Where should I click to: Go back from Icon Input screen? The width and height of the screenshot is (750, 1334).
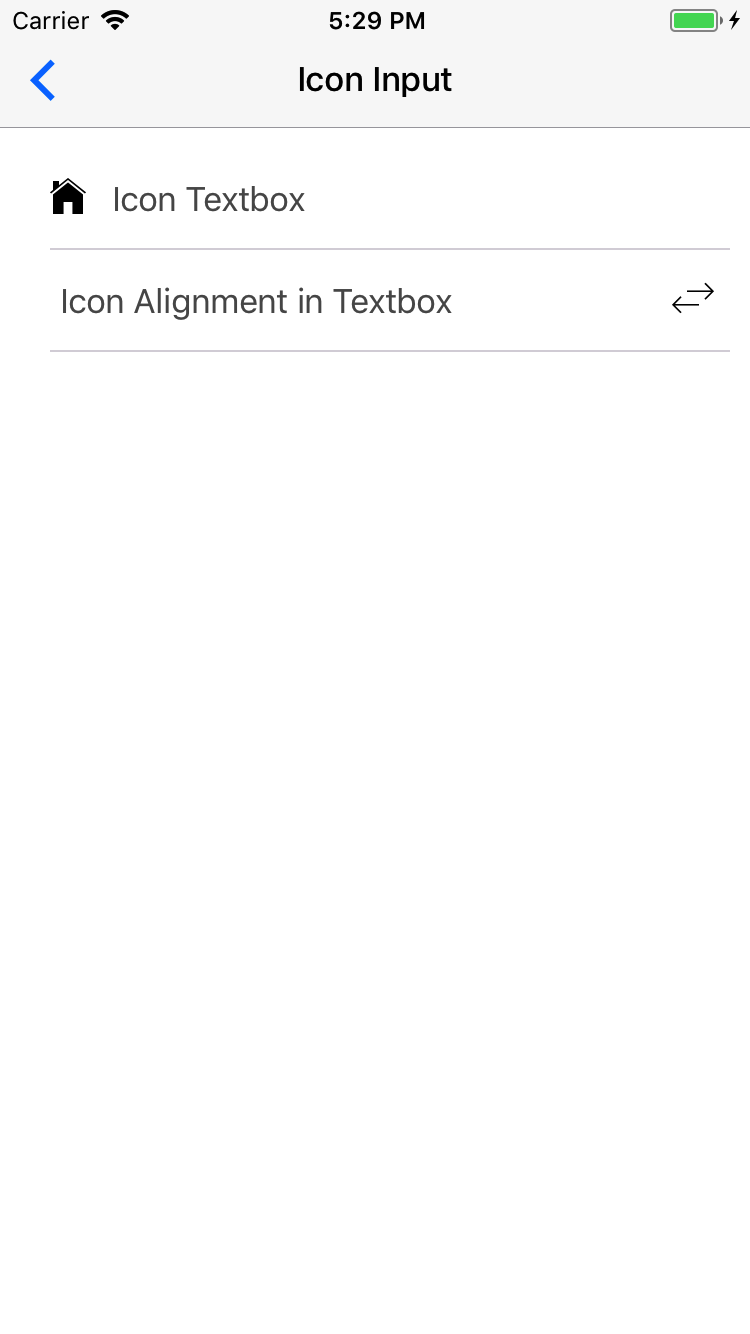[43, 80]
